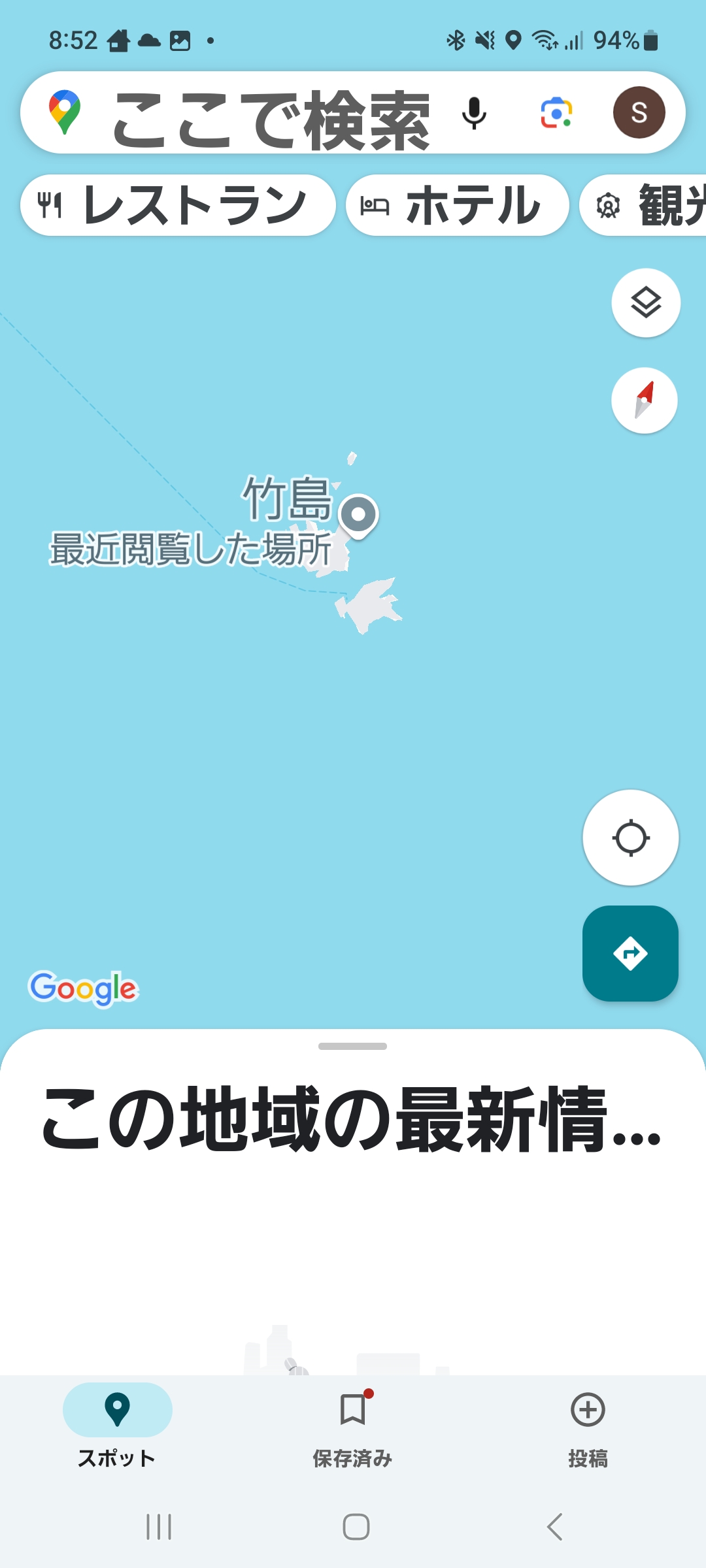This screenshot has width=706, height=1568.
Task: Center the map on my location
Action: [631, 838]
